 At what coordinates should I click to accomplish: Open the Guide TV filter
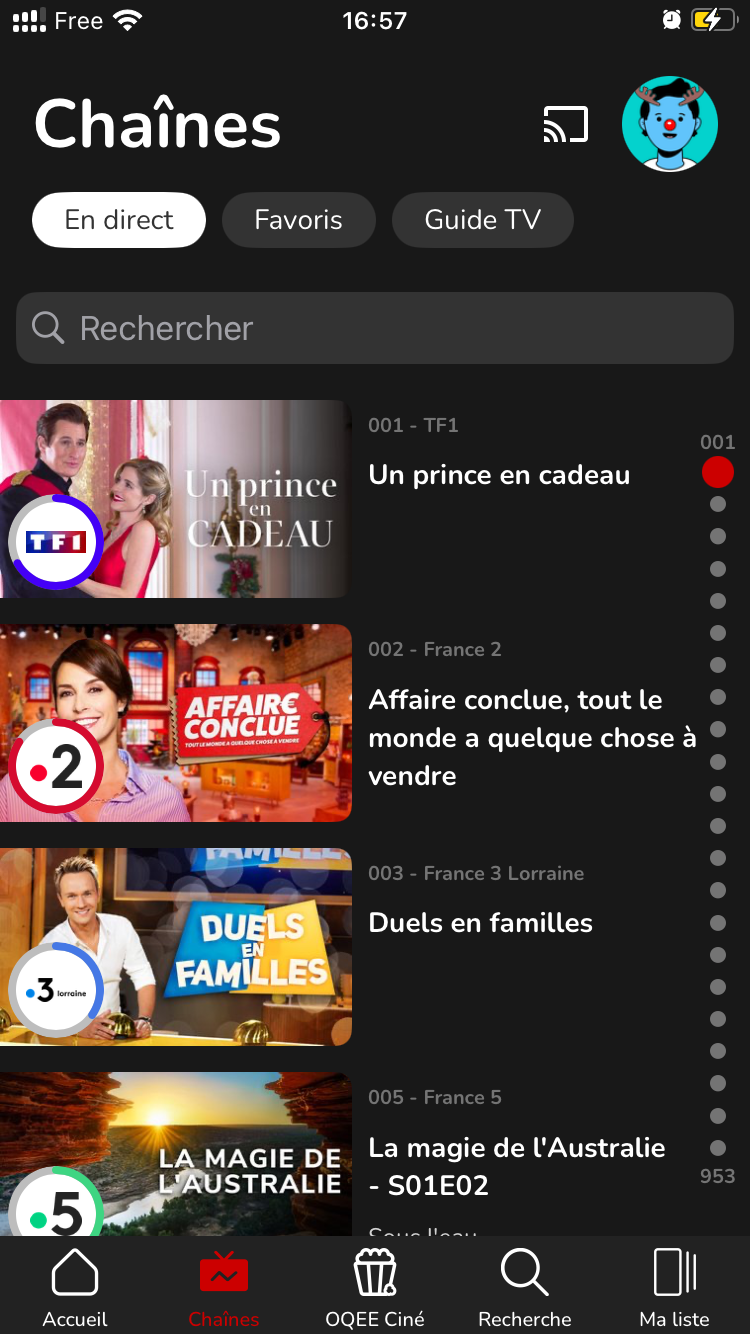482,220
